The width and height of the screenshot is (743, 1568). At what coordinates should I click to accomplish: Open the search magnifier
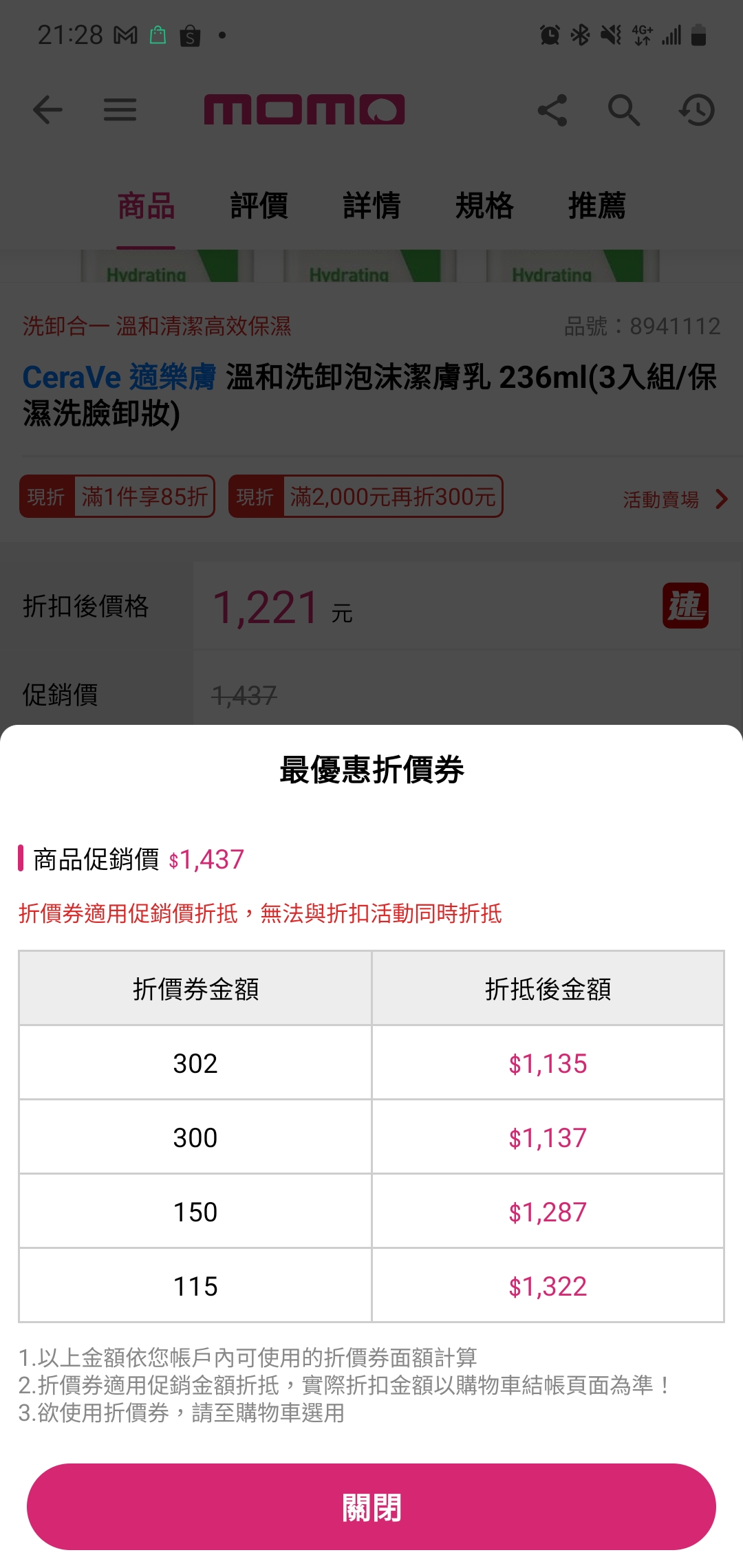624,110
